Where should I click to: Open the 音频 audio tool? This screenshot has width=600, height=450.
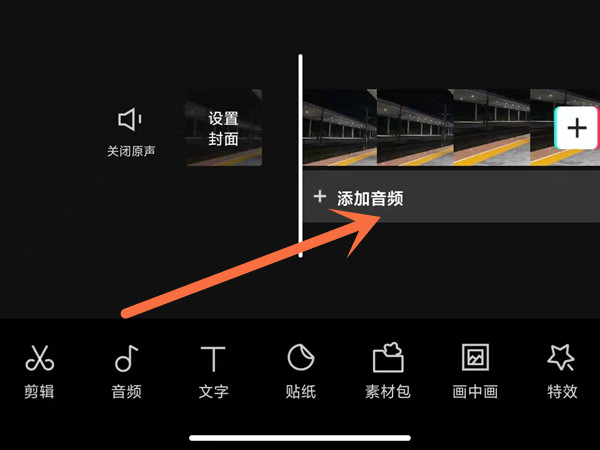point(126,370)
